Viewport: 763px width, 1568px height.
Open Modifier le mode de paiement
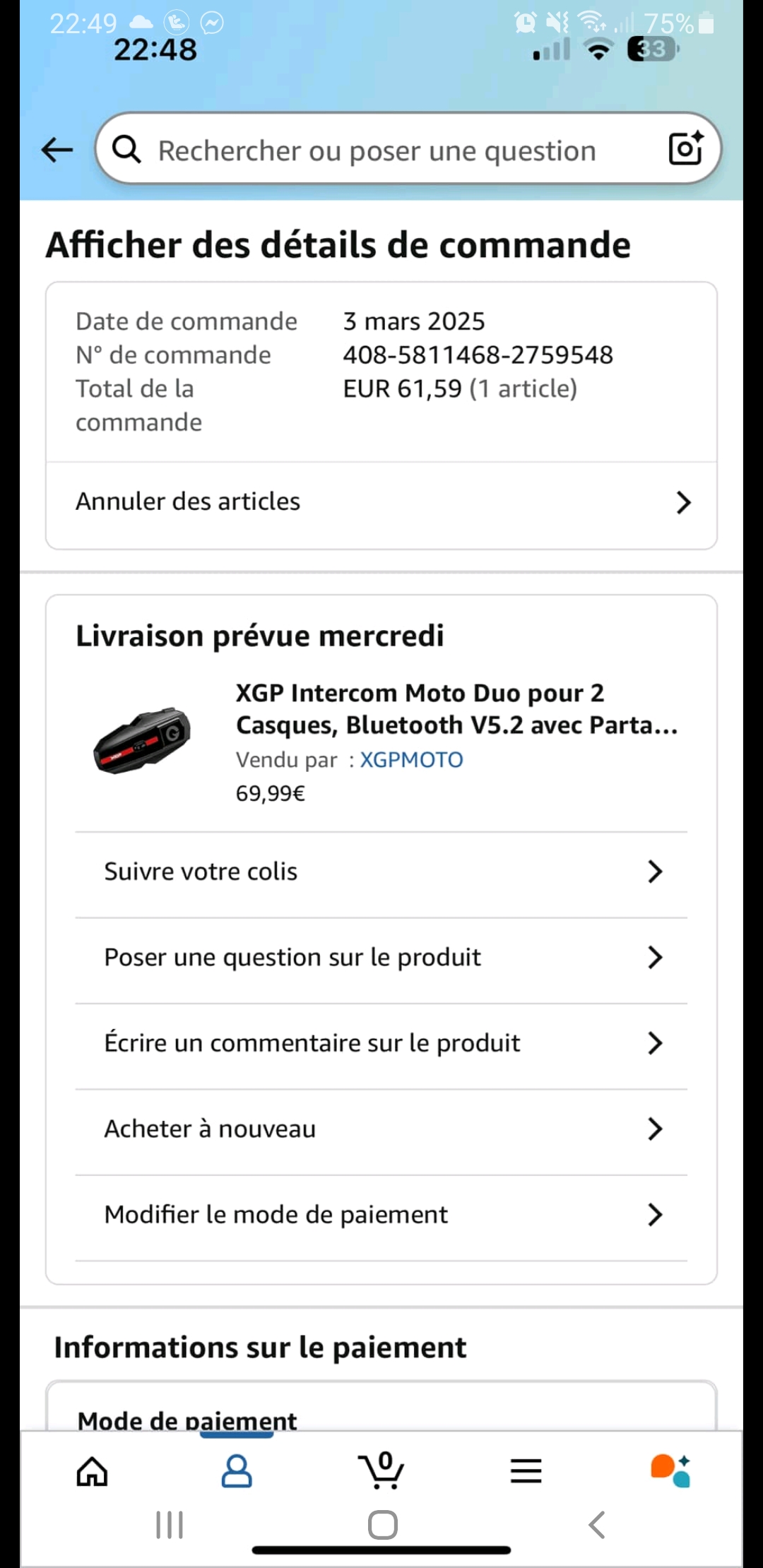[381, 1215]
